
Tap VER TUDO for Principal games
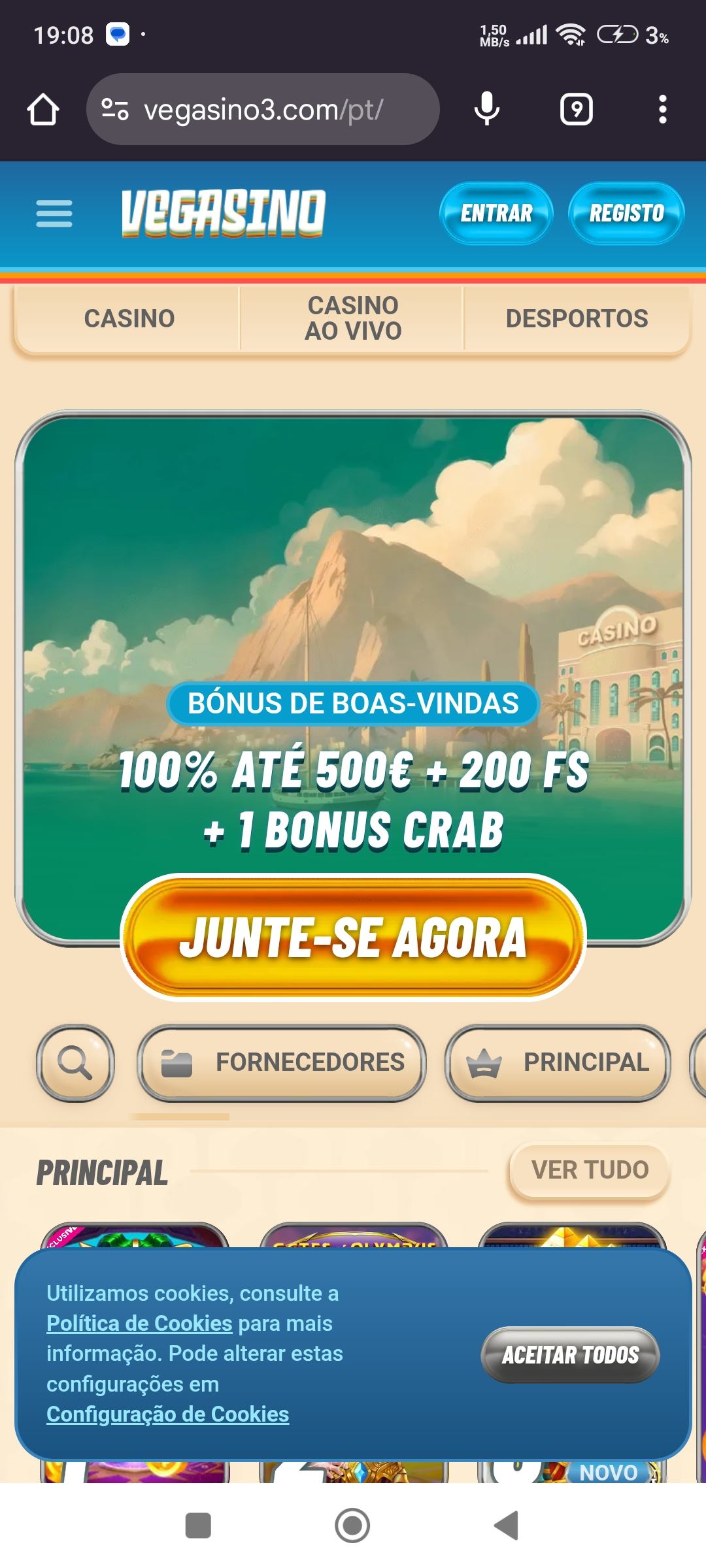tap(590, 1170)
